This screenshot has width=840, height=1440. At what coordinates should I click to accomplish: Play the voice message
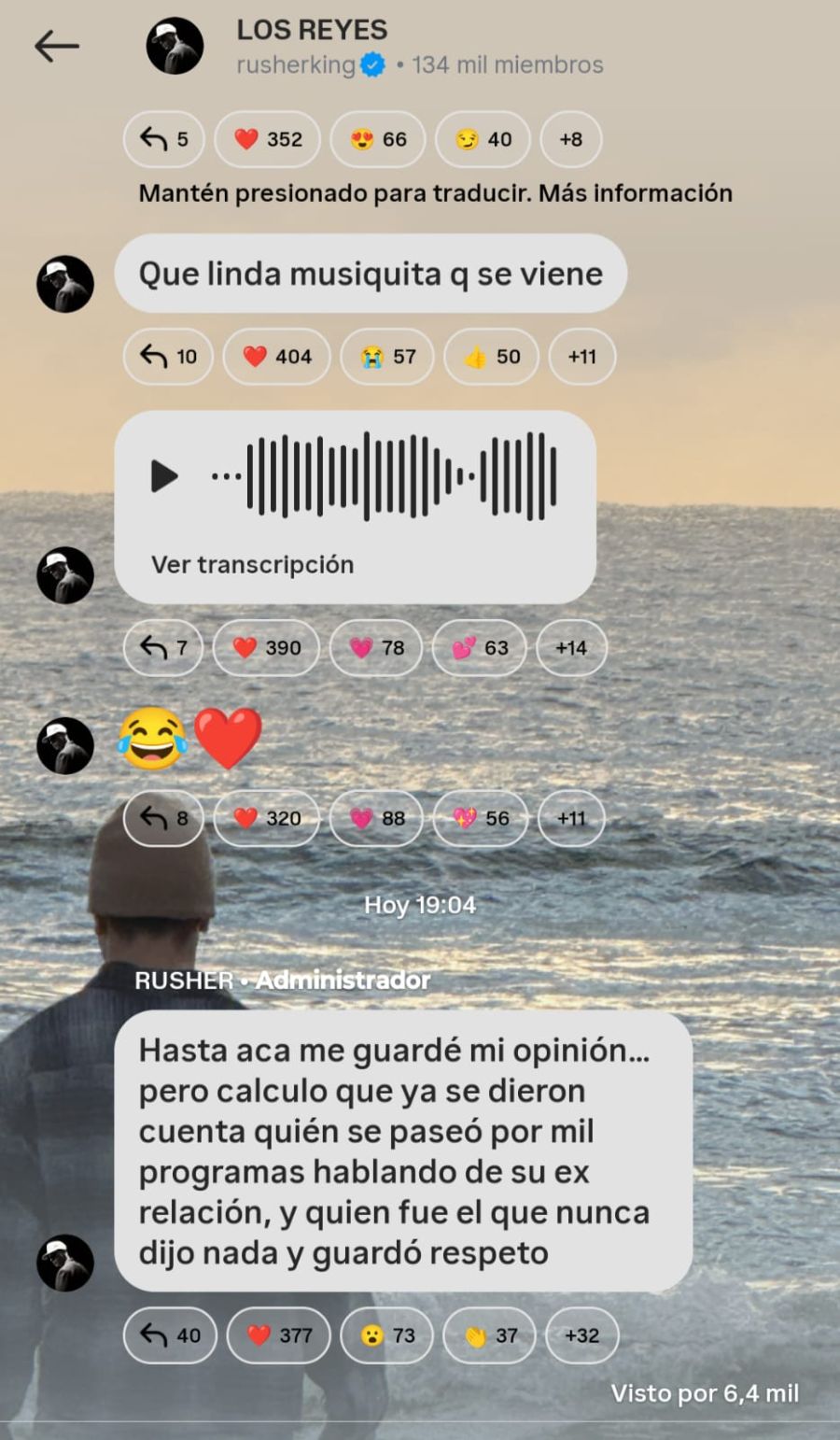pyautogui.click(x=164, y=476)
